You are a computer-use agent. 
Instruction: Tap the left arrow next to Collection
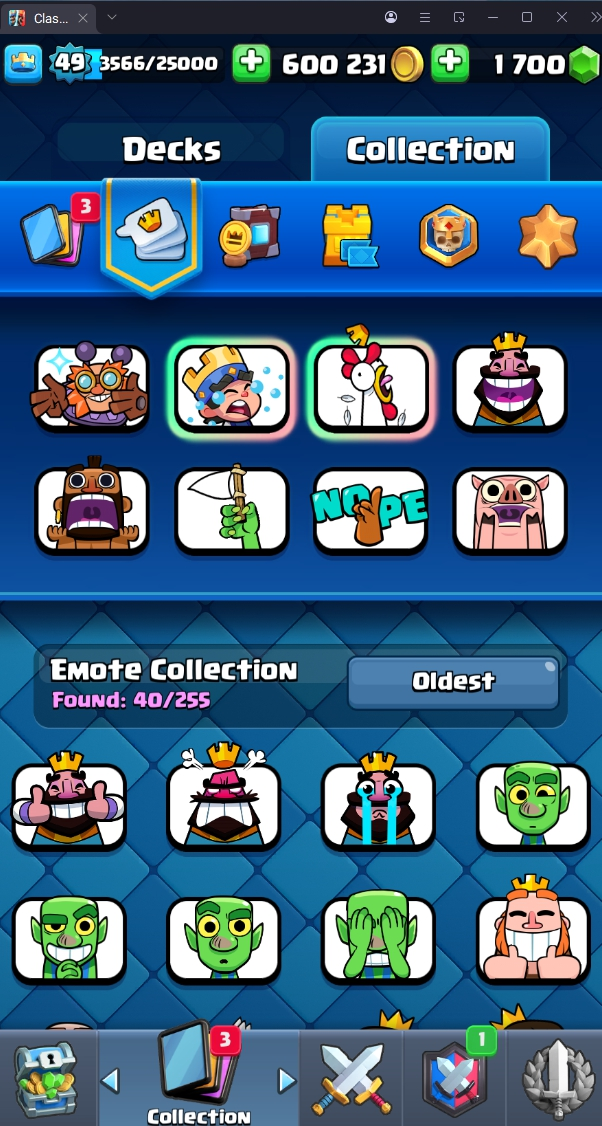point(111,1080)
